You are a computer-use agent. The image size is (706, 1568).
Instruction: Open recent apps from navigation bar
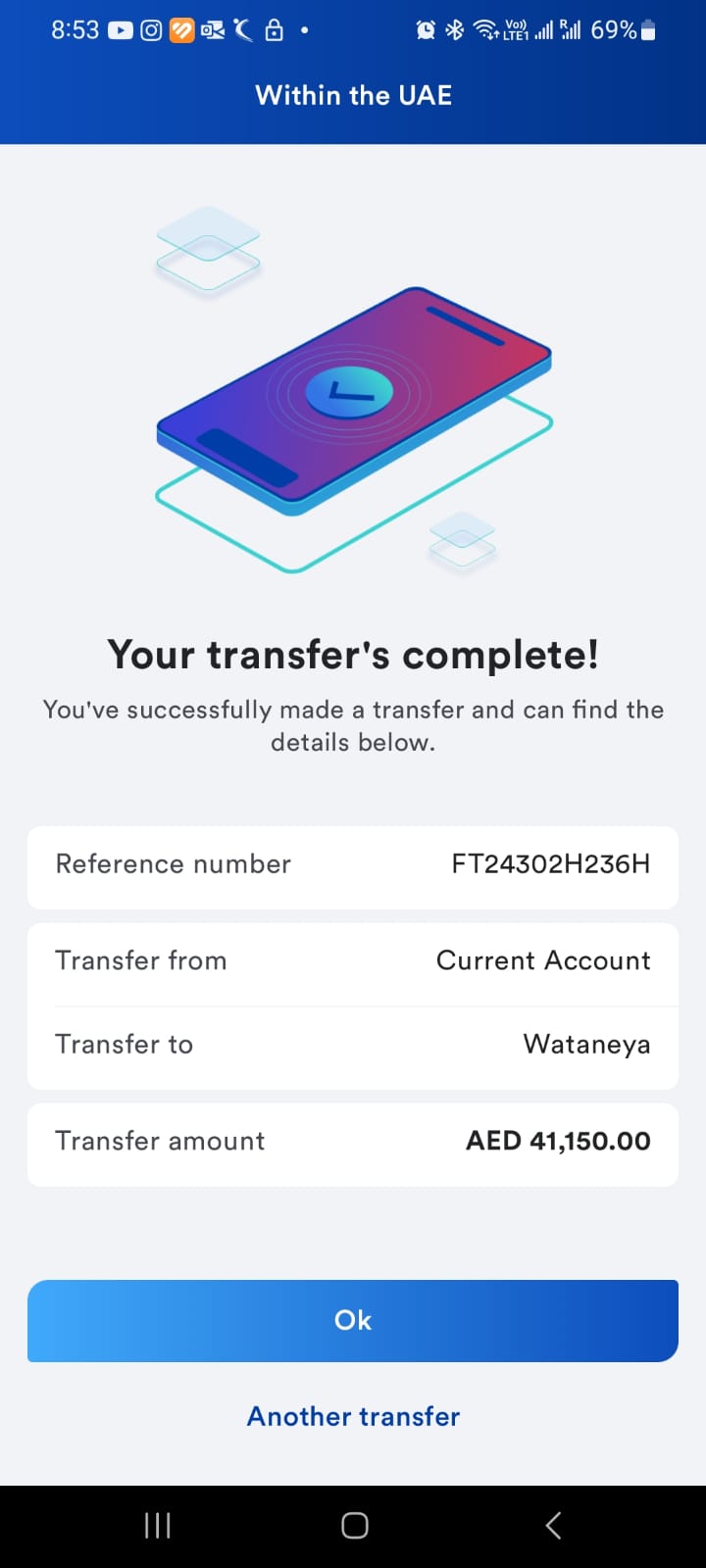tap(158, 1525)
